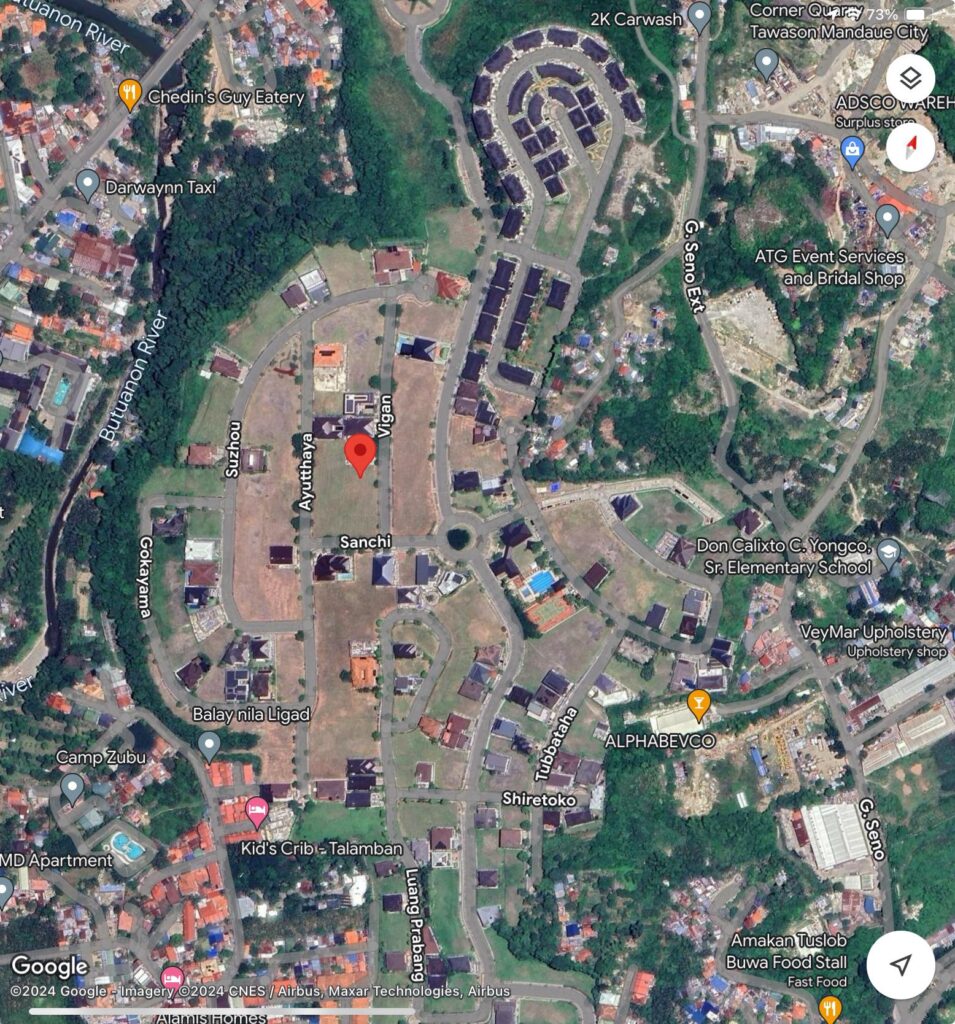Select the Darwaynn Taxi marker
The image size is (955, 1024).
pos(88,184)
